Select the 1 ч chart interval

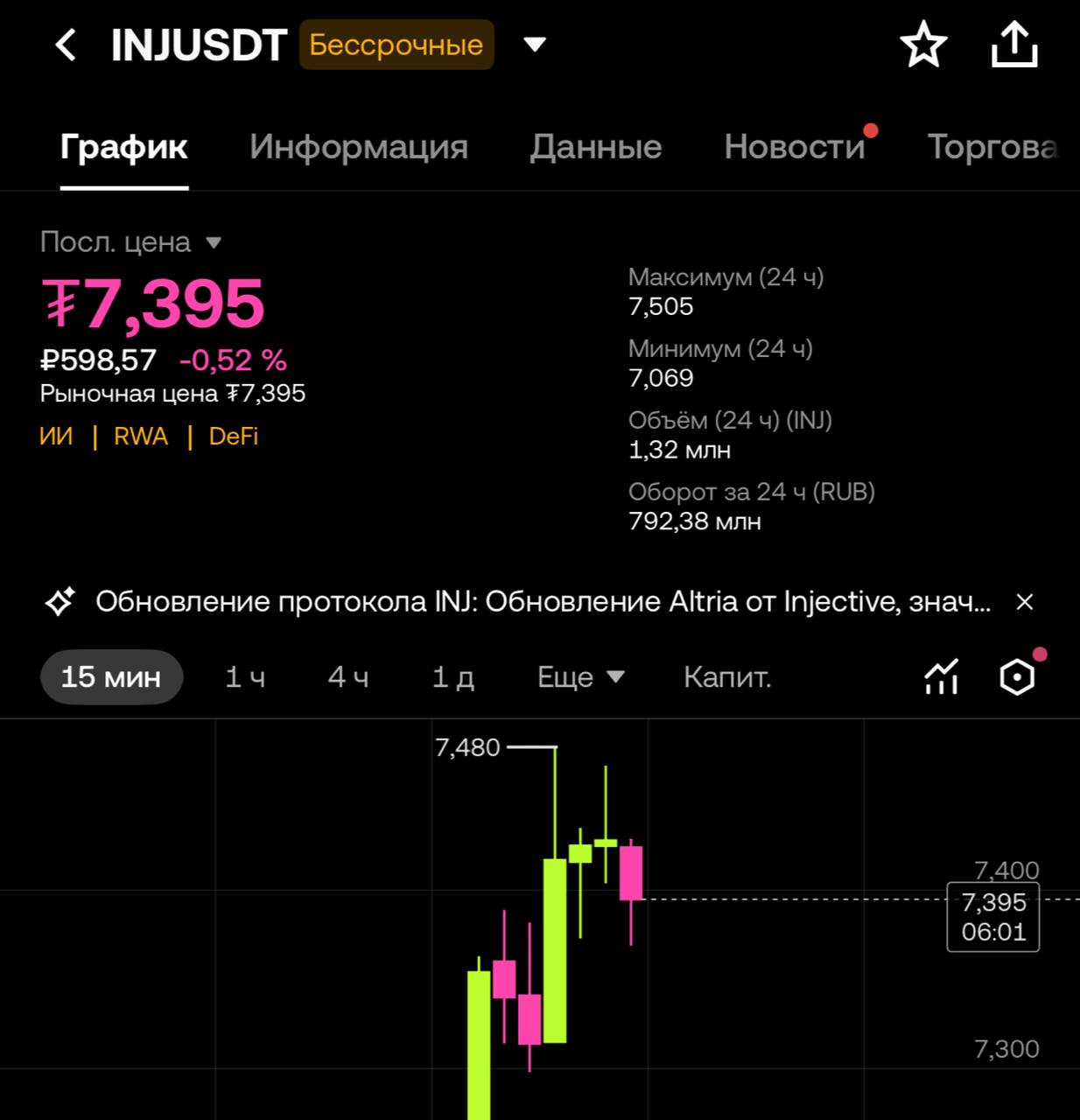[245, 677]
